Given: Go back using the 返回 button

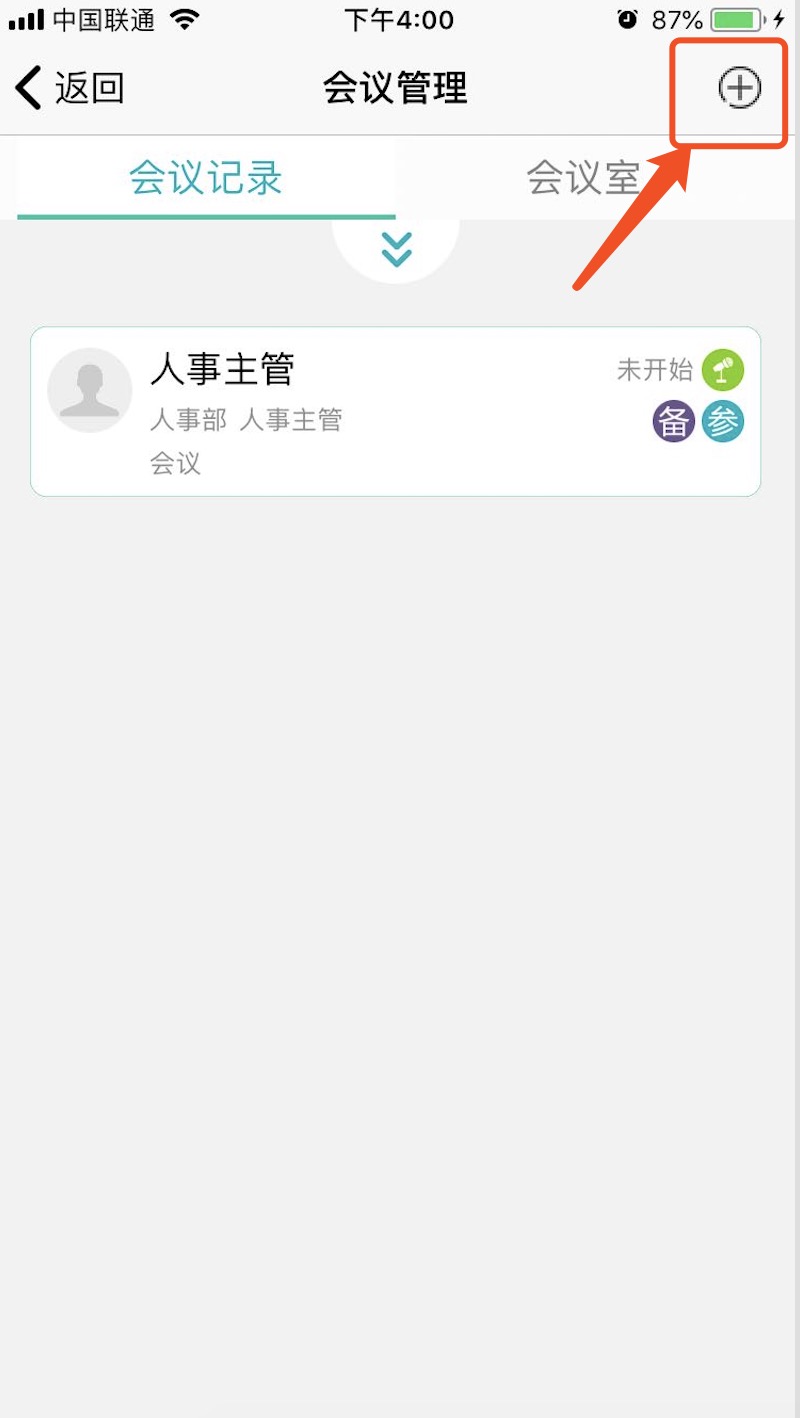Looking at the screenshot, I should coord(70,88).
